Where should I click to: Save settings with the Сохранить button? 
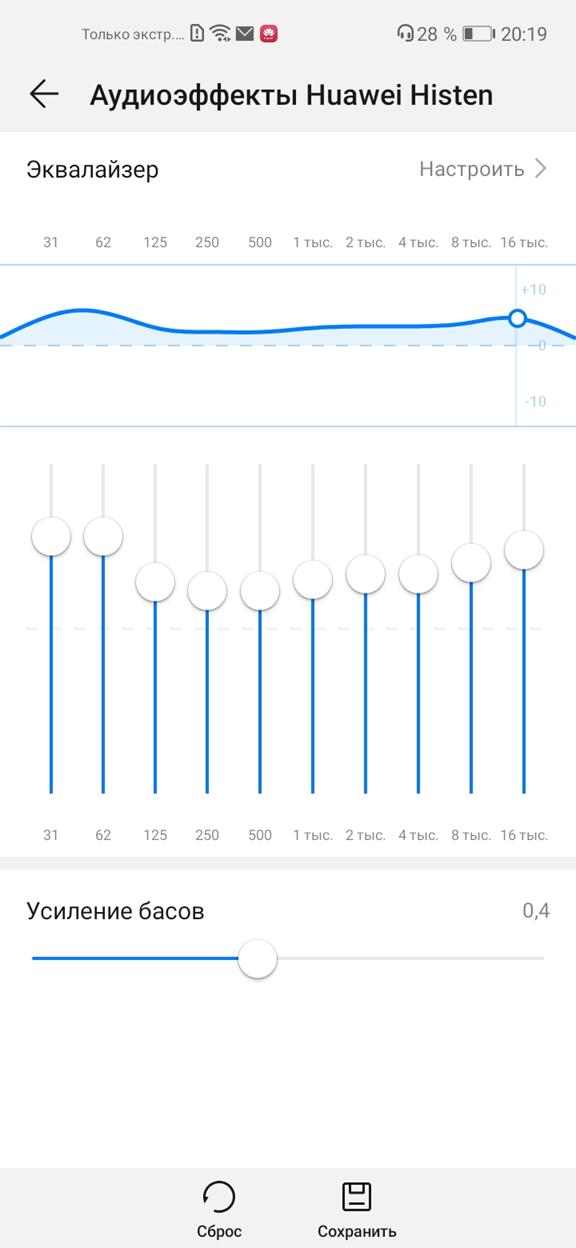click(357, 1209)
